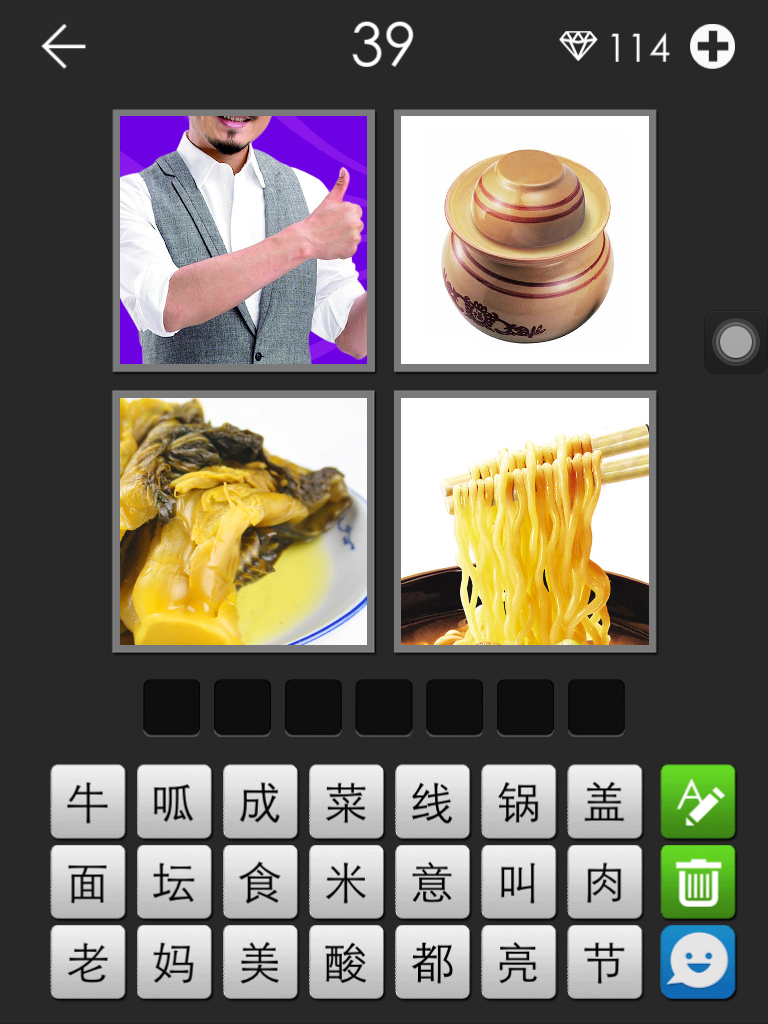Remove wrong letters with trash button
This screenshot has width=768, height=1024.
697,881
